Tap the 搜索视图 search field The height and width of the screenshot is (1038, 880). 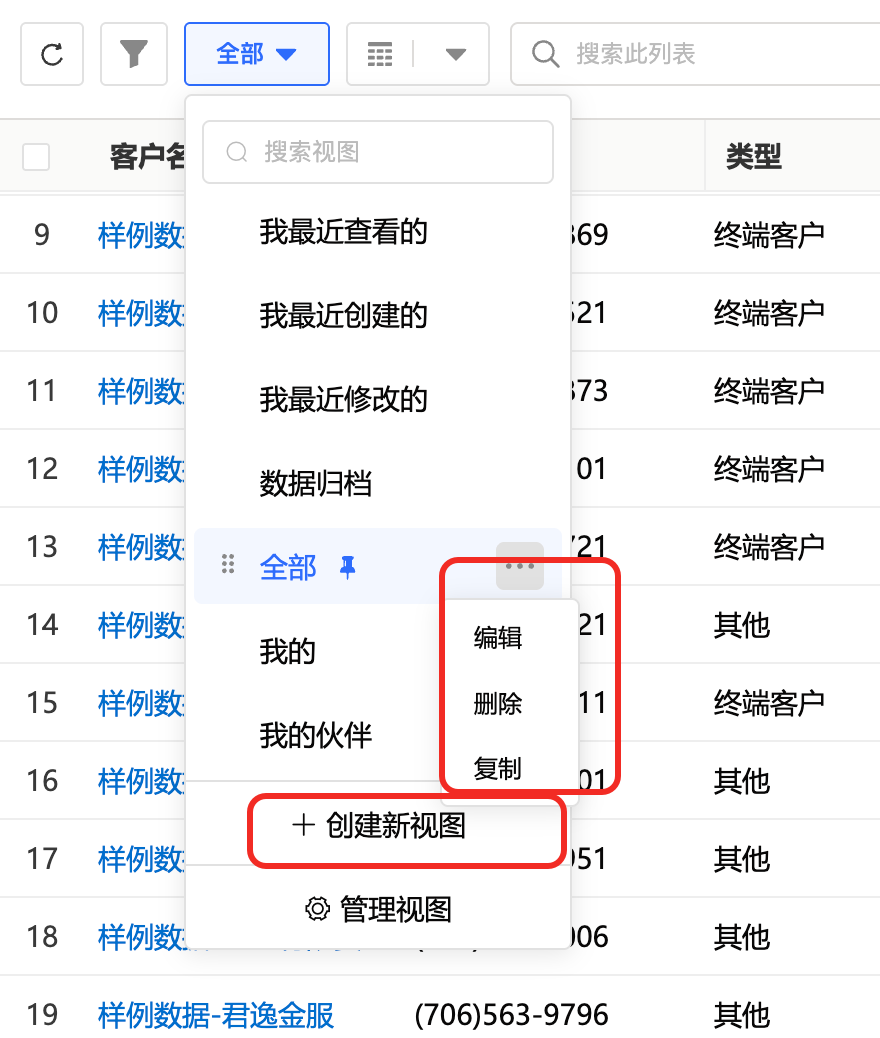point(378,152)
